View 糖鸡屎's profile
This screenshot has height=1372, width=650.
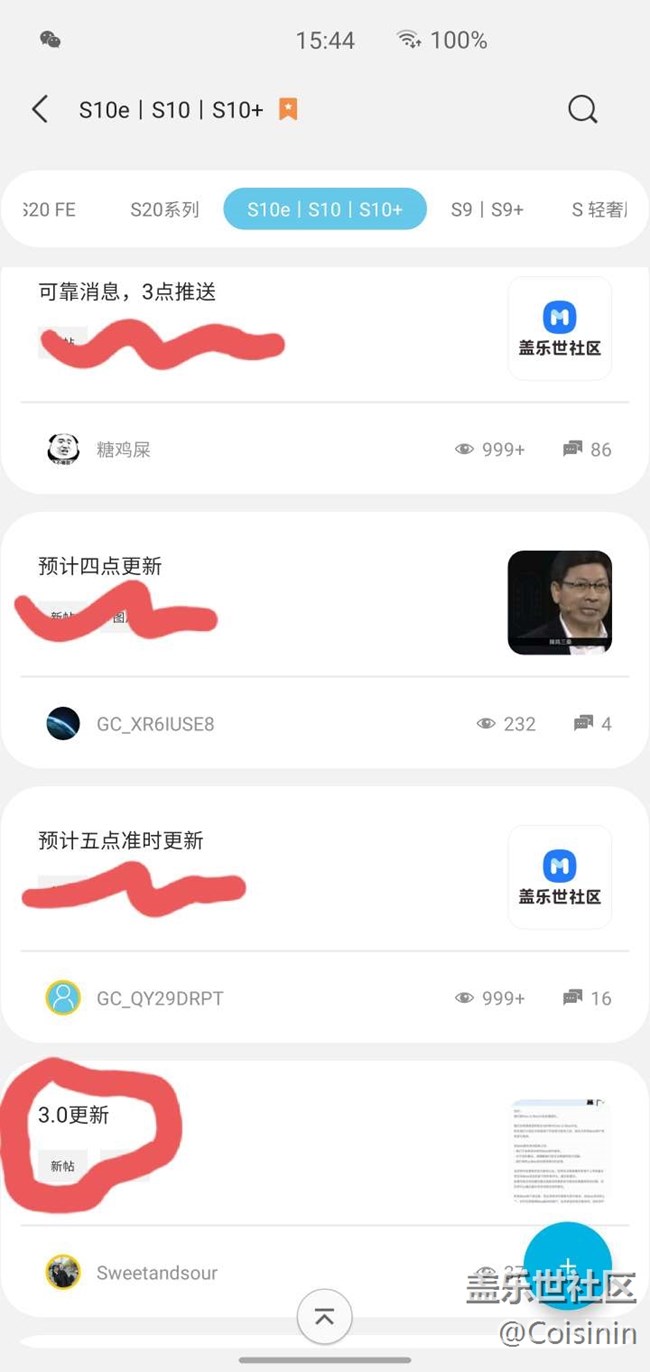(x=123, y=449)
